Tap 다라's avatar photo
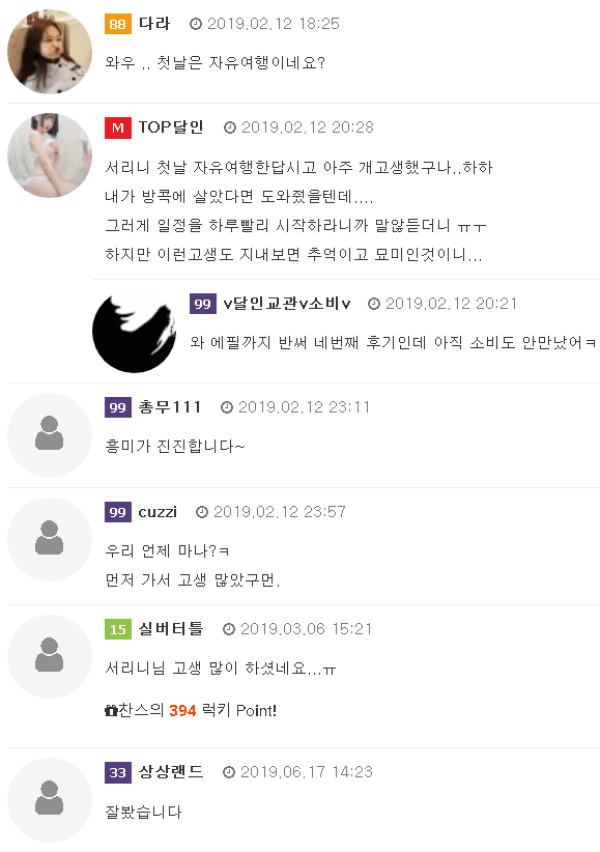This screenshot has width=600, height=852. coord(49,52)
